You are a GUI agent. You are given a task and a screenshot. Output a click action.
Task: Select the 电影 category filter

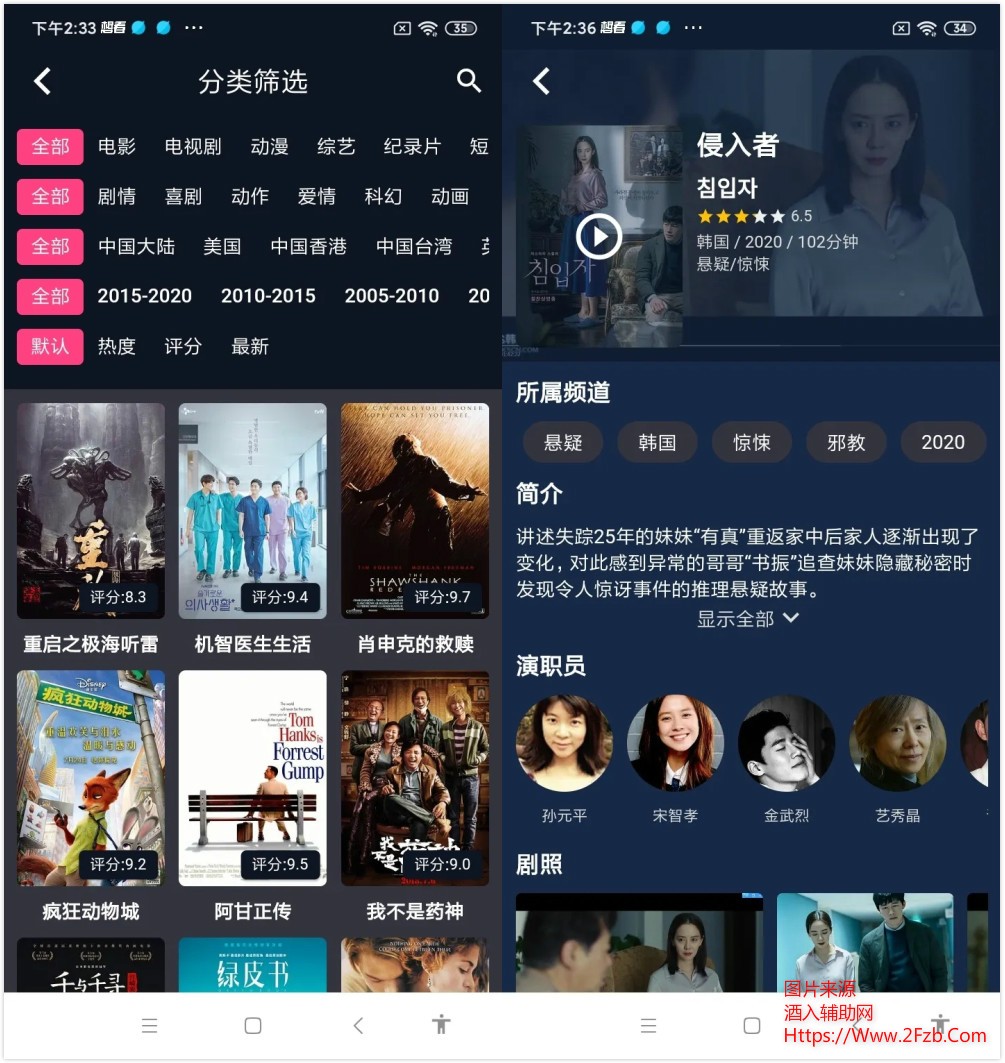(117, 147)
